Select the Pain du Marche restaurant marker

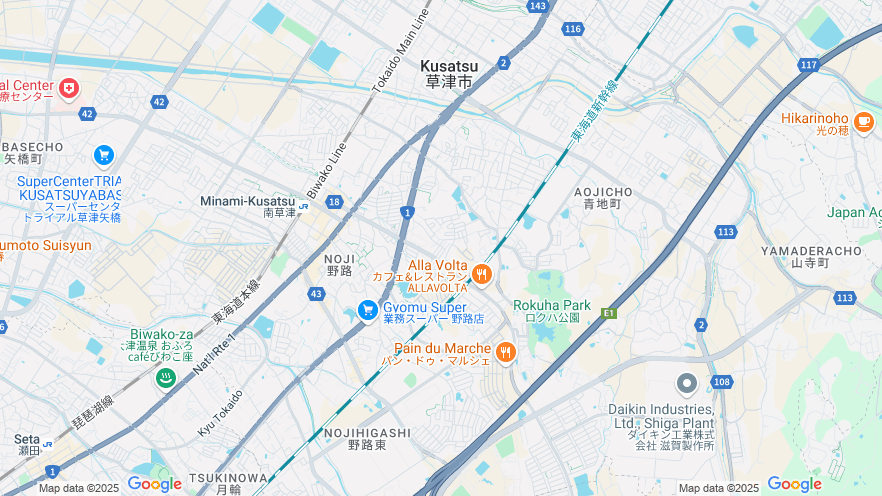pyautogui.click(x=505, y=352)
